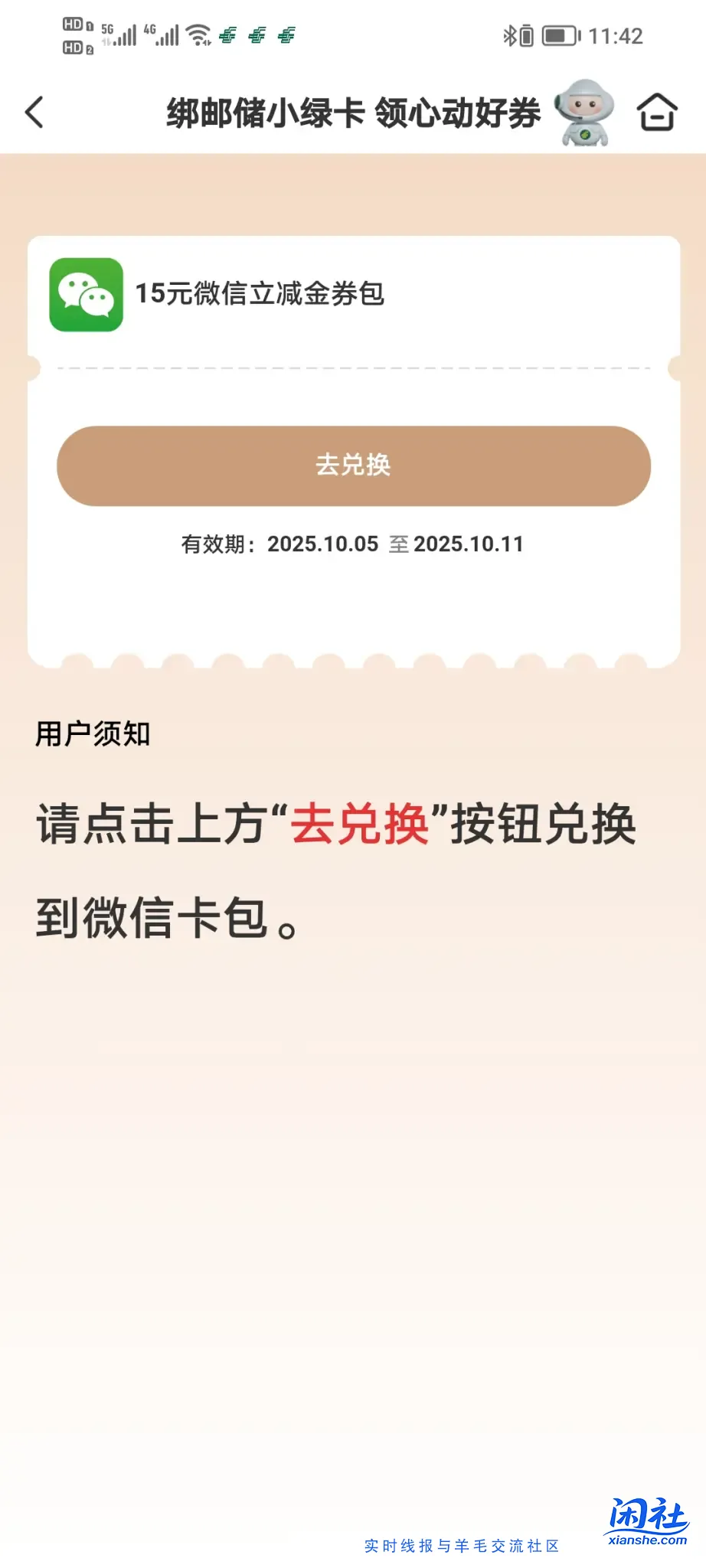
Task: Tap the clock showing 11:42
Action: tap(615, 35)
